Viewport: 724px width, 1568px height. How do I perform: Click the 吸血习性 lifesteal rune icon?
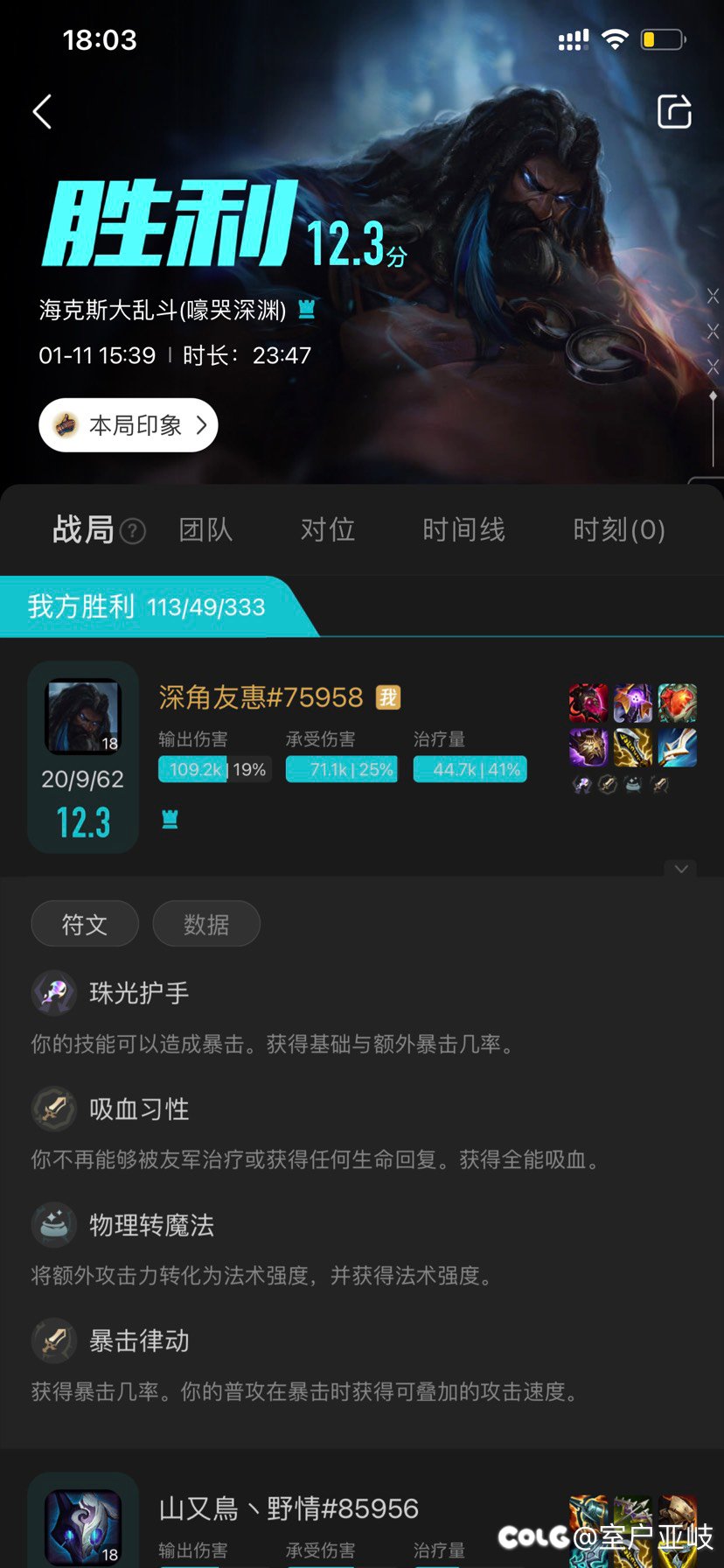[53, 1109]
